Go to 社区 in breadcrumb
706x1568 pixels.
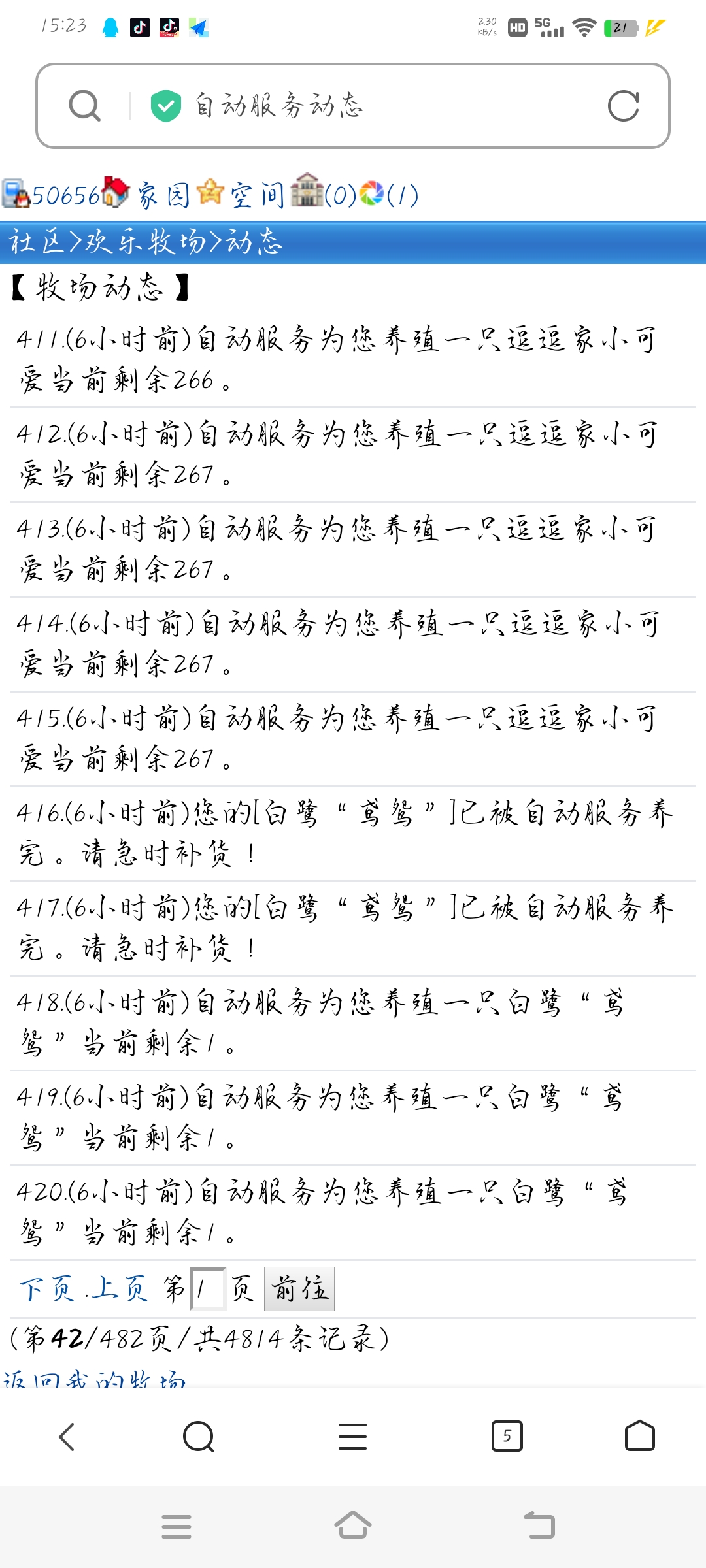[37, 242]
